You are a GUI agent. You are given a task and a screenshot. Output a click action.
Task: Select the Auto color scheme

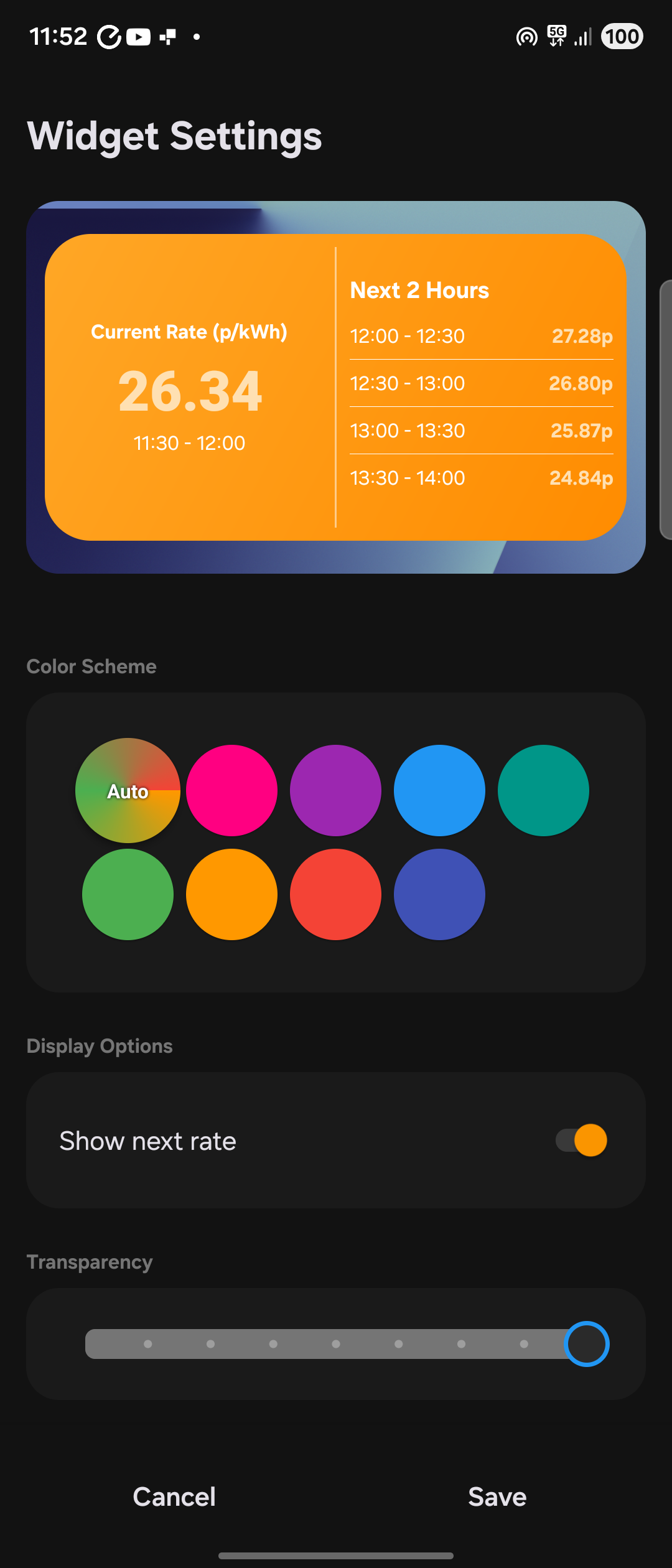point(128,790)
